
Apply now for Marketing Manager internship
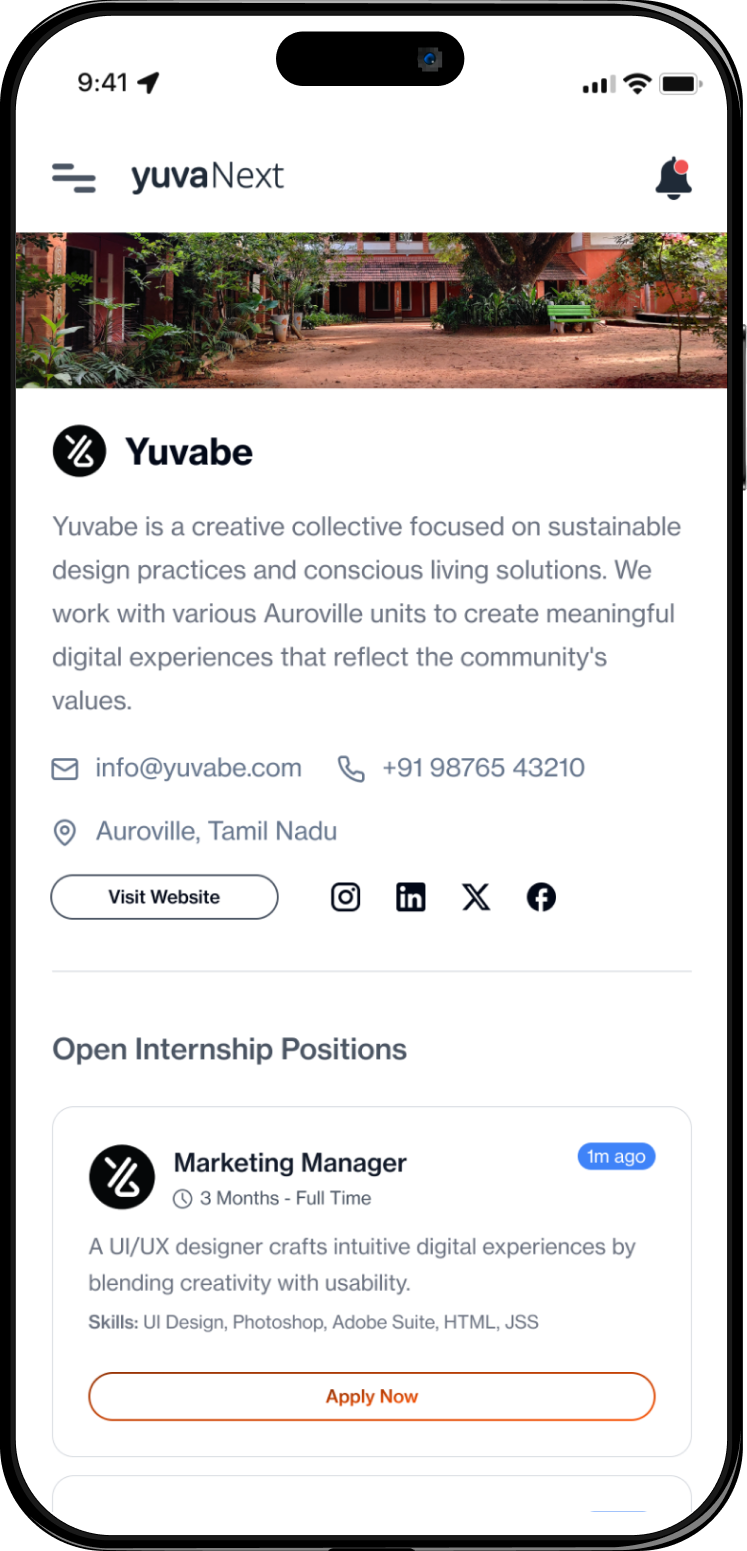[x=371, y=1396]
